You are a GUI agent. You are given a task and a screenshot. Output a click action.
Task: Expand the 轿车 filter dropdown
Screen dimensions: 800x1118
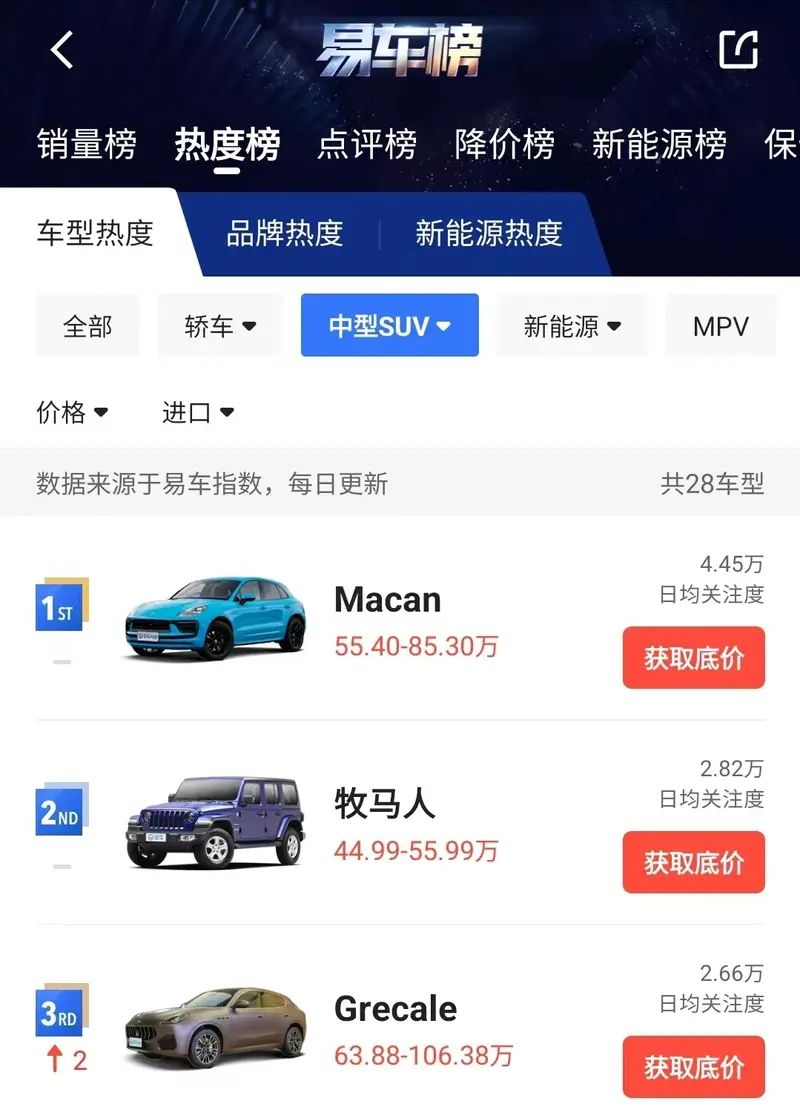click(220, 326)
